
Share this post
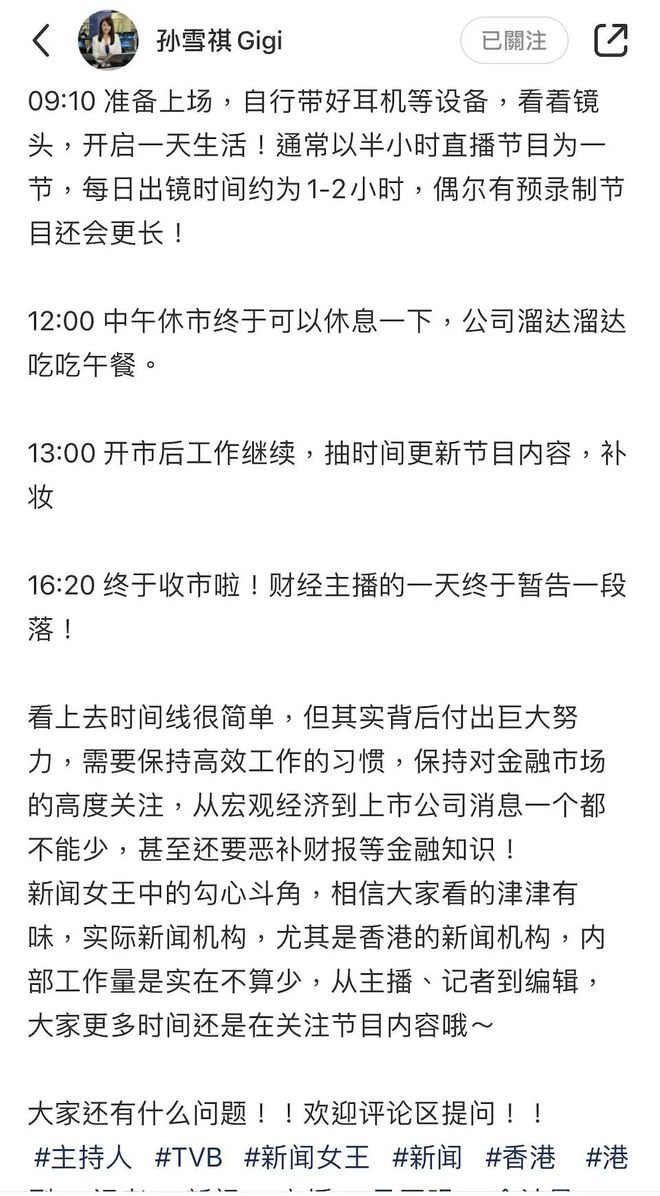[611, 40]
